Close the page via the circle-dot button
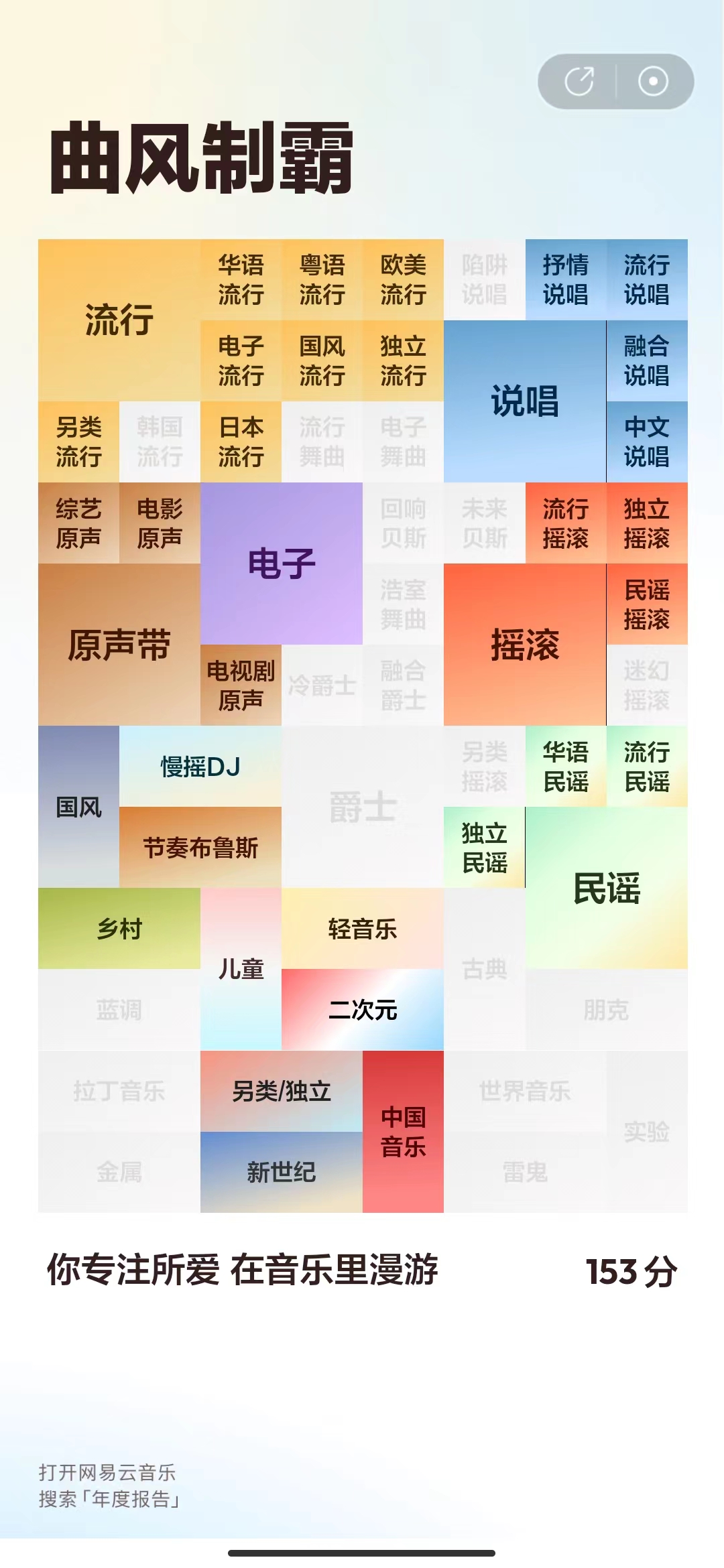Viewport: 724px width, 1568px height. [653, 82]
